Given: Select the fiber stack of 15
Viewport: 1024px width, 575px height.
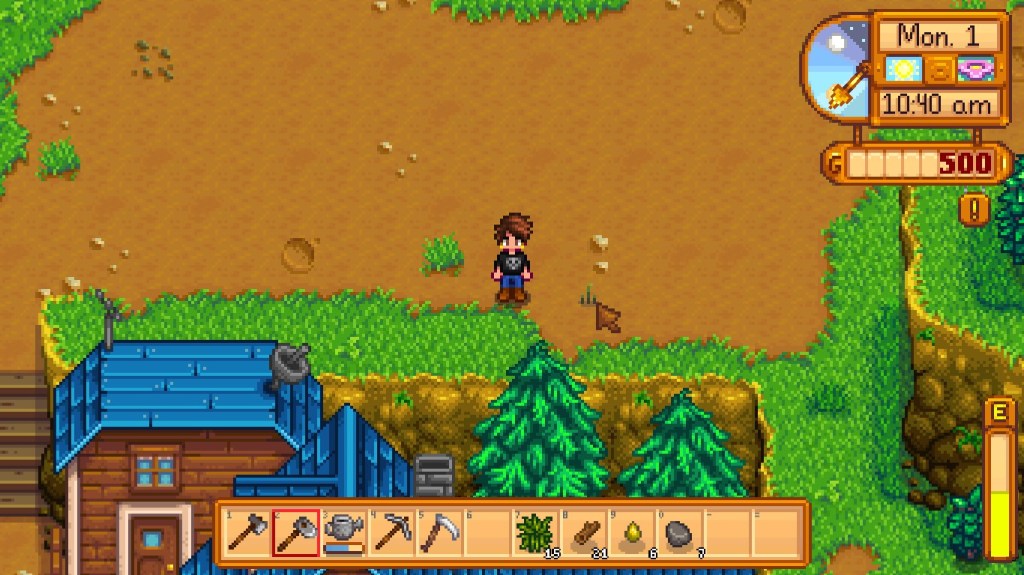Looking at the screenshot, I should 535,533.
